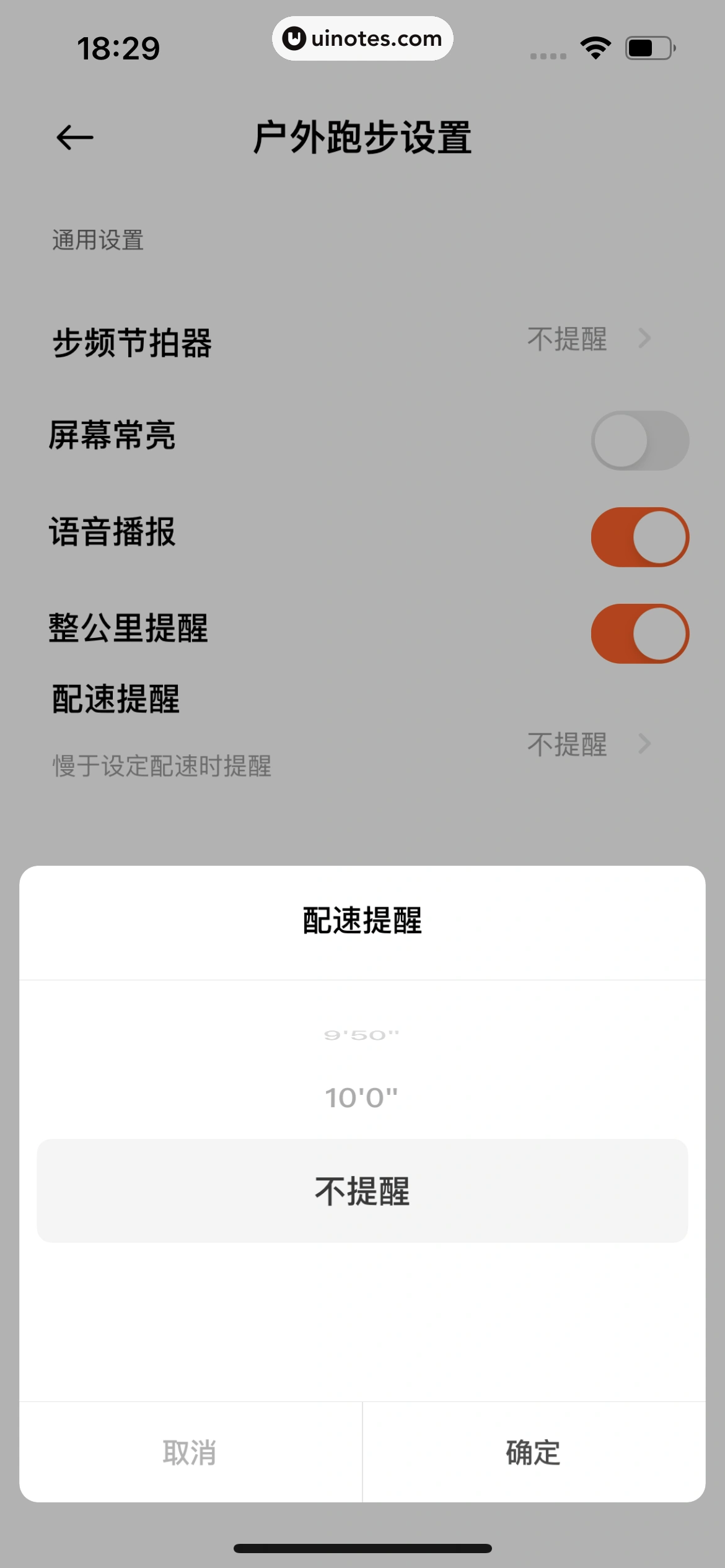725x1568 pixels.
Task: Select 不提醒 in the picker
Action: (x=362, y=1191)
